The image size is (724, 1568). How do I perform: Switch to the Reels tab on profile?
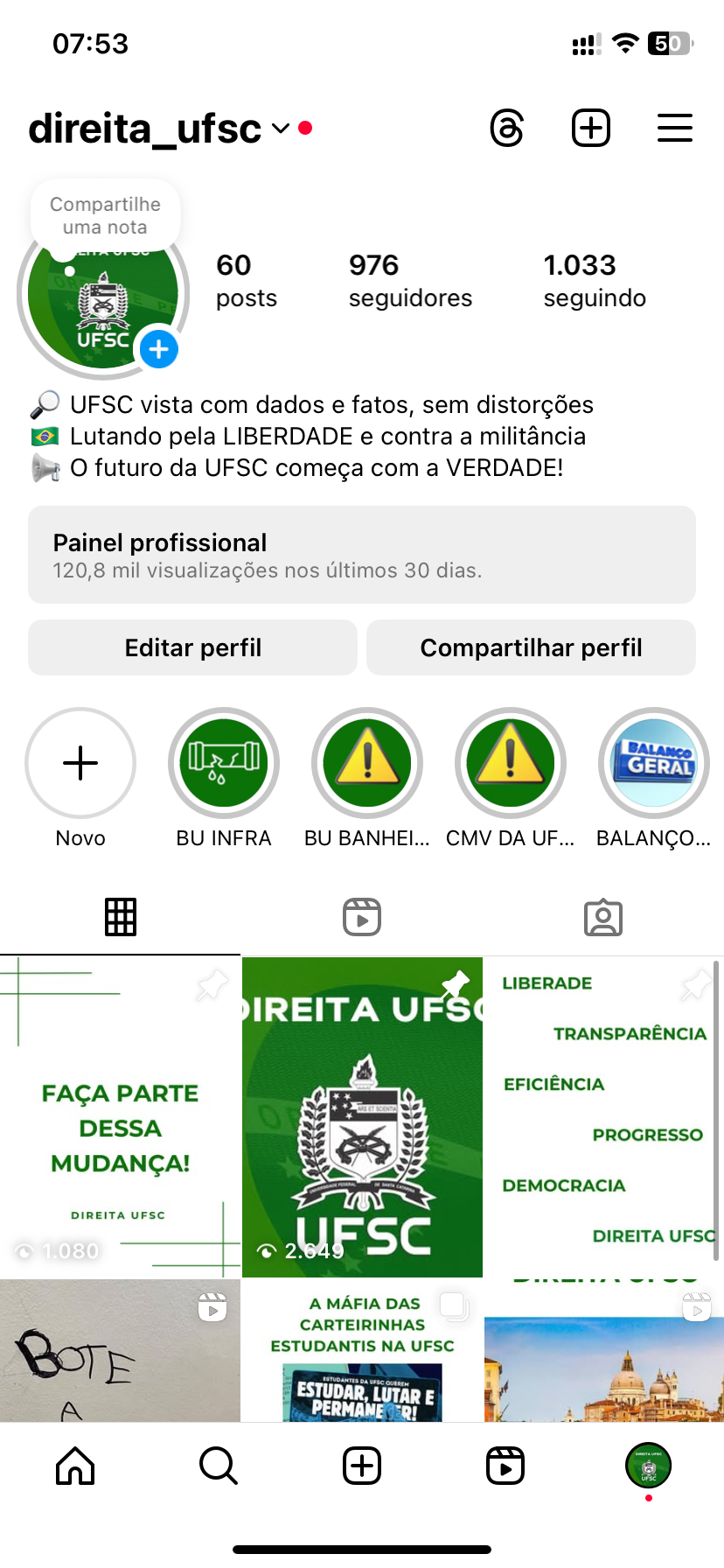point(362,917)
